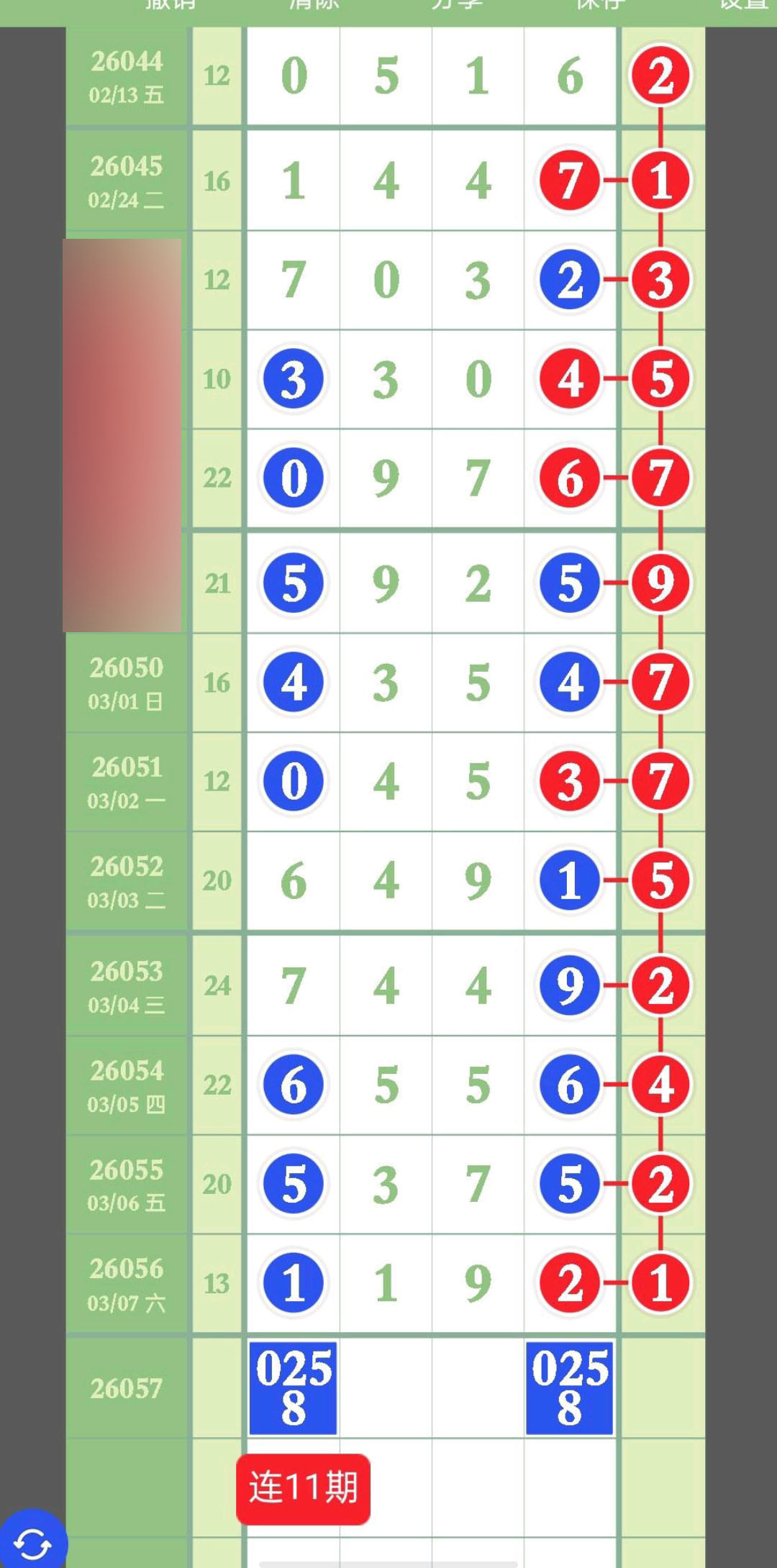
Task: Share the chart via 分享
Action: (457, 5)
